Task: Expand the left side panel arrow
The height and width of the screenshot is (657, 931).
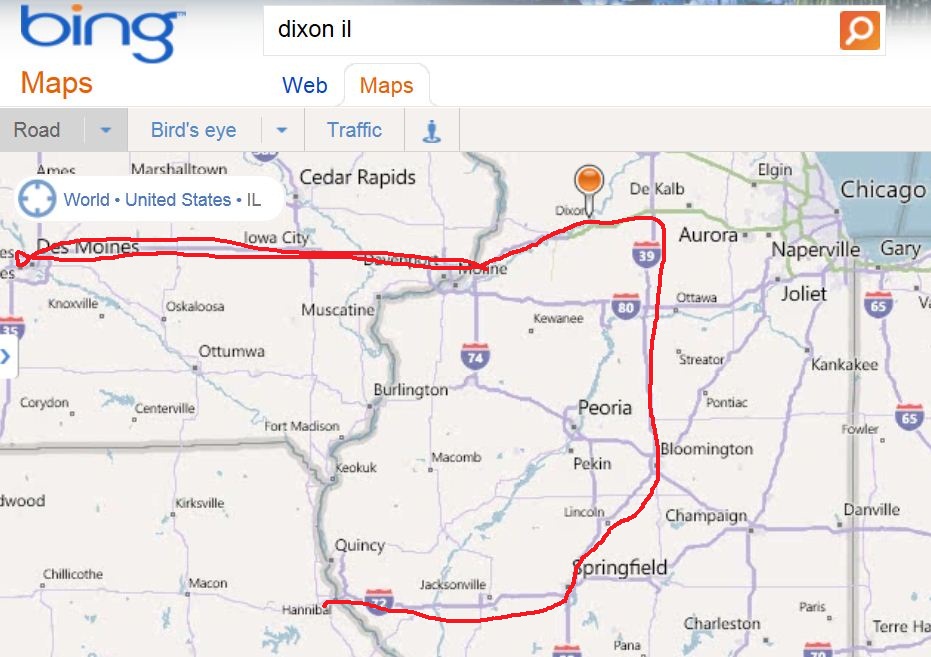Action: pyautogui.click(x=5, y=357)
